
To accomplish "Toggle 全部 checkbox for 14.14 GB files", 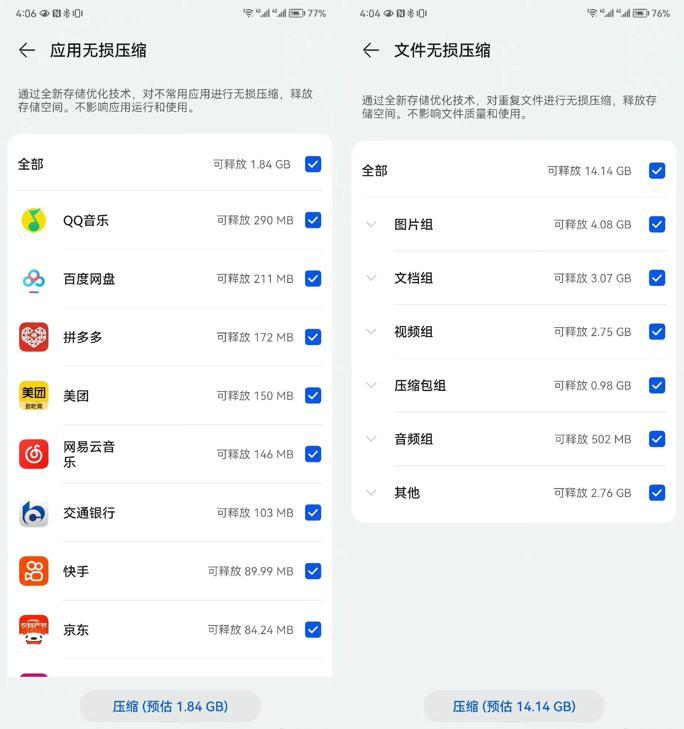I will point(657,171).
